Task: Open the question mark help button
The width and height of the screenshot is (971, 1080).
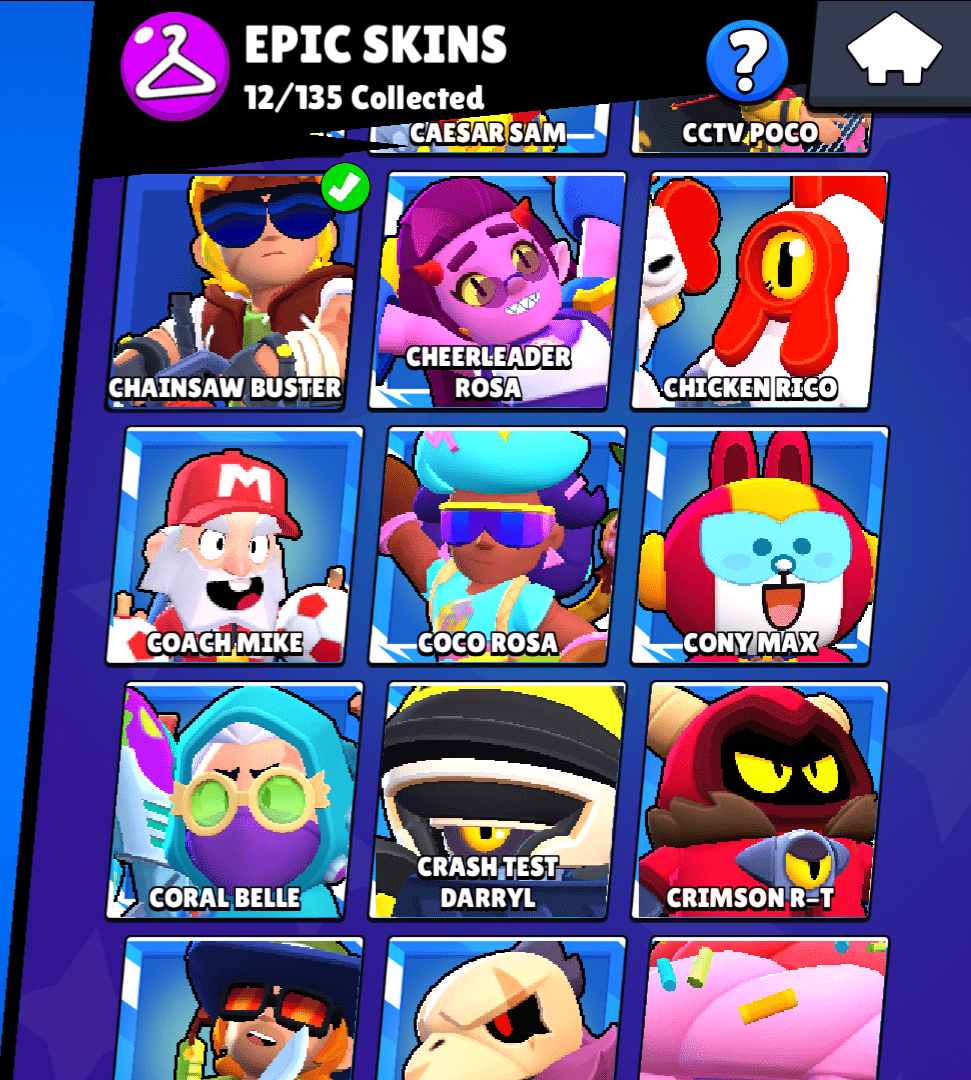Action: pos(745,61)
